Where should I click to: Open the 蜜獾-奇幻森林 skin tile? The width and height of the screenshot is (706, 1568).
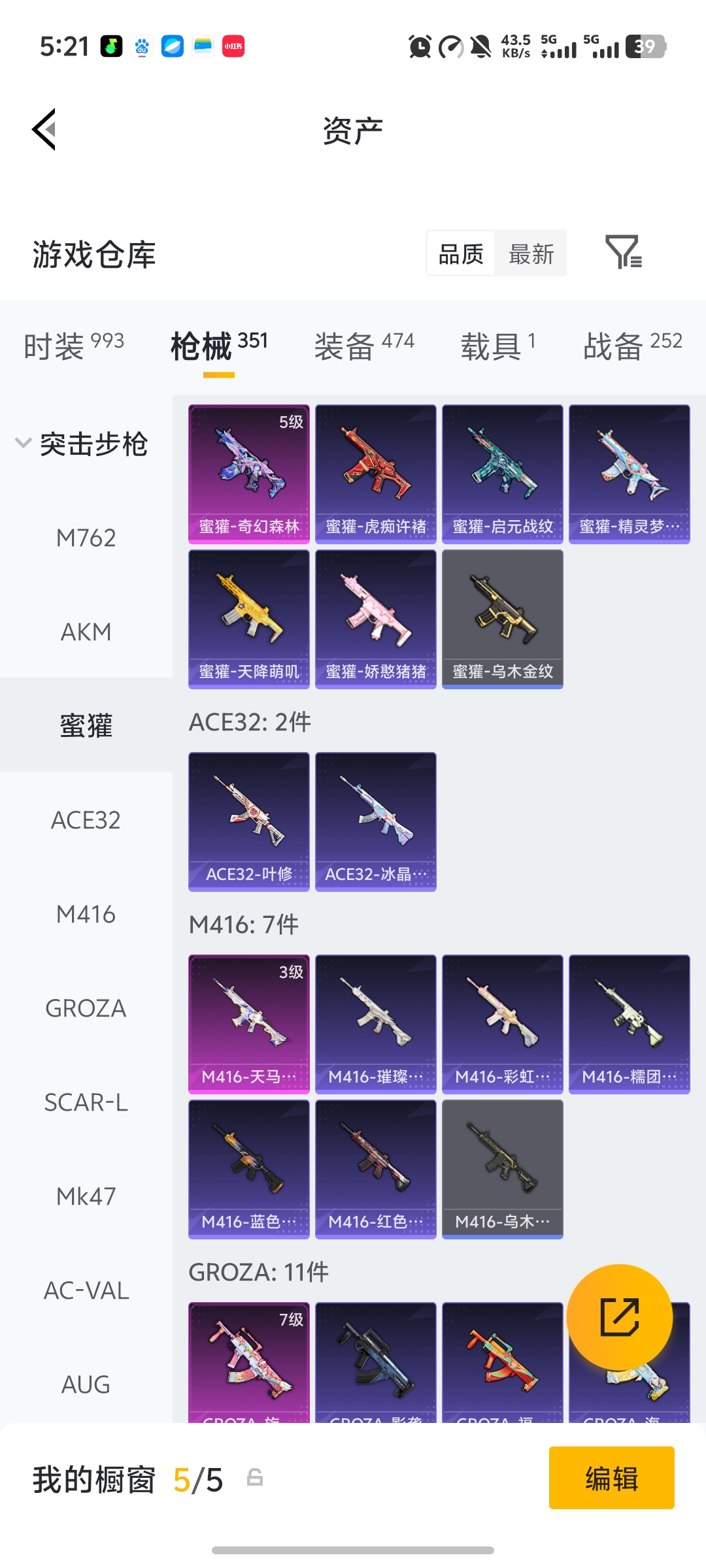point(249,474)
